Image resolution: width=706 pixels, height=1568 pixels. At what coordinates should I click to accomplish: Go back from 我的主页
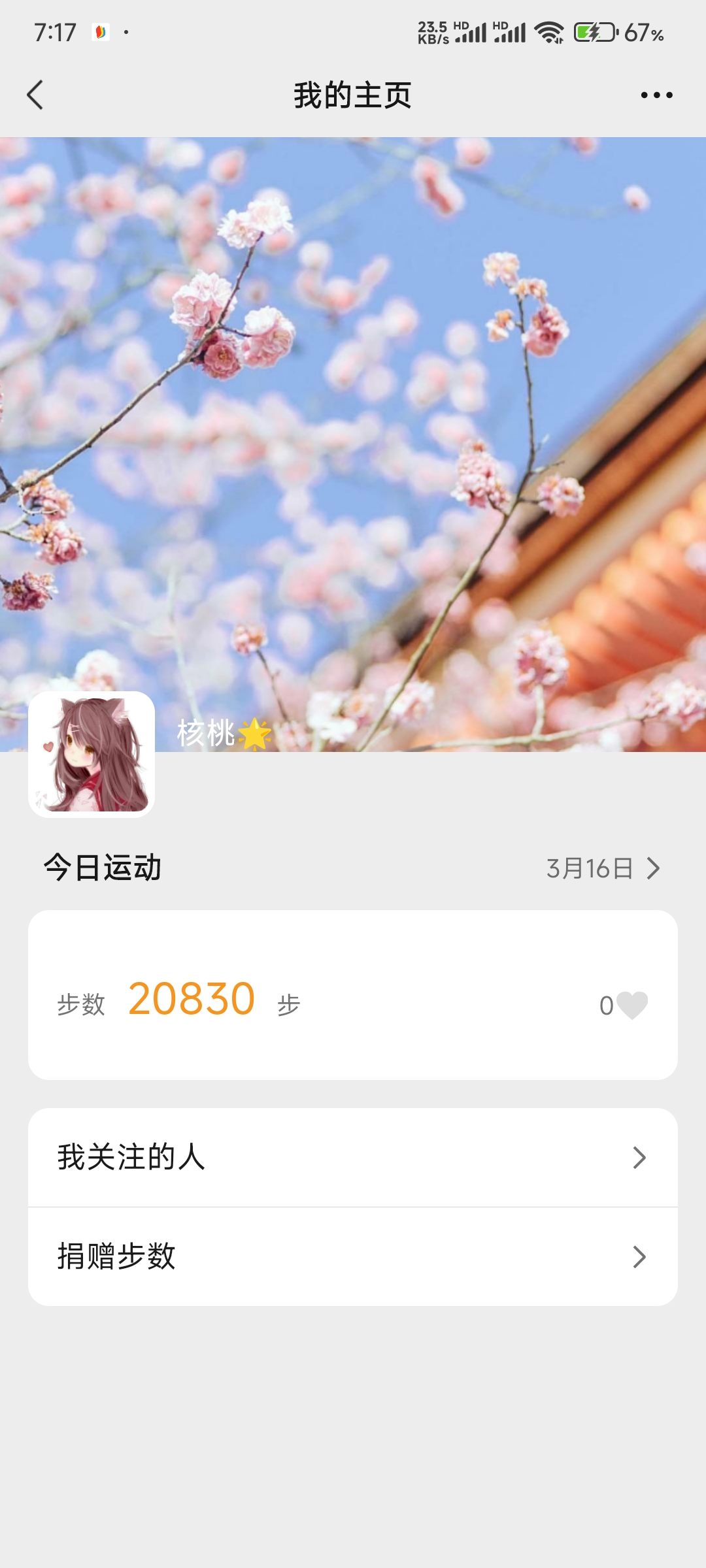(36, 95)
